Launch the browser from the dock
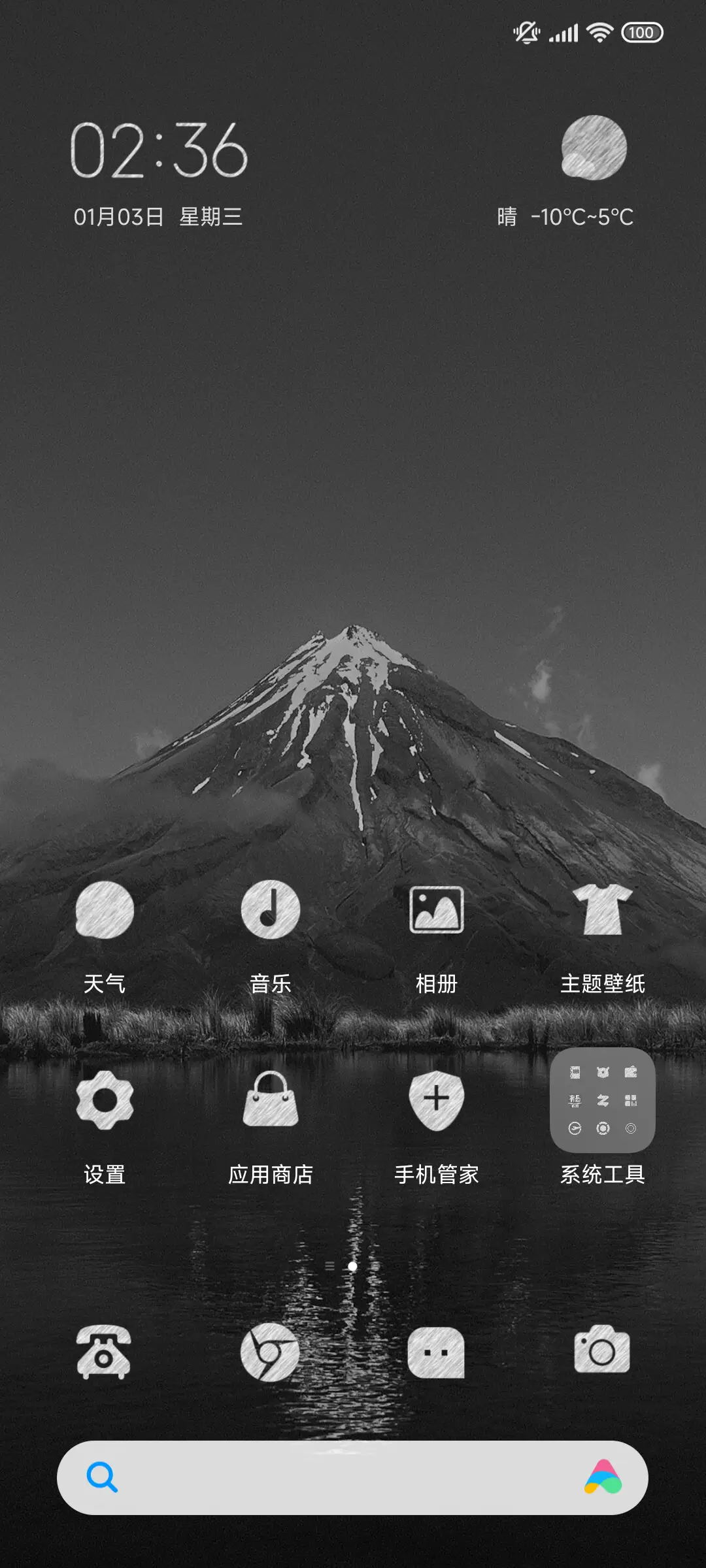 click(x=271, y=1352)
